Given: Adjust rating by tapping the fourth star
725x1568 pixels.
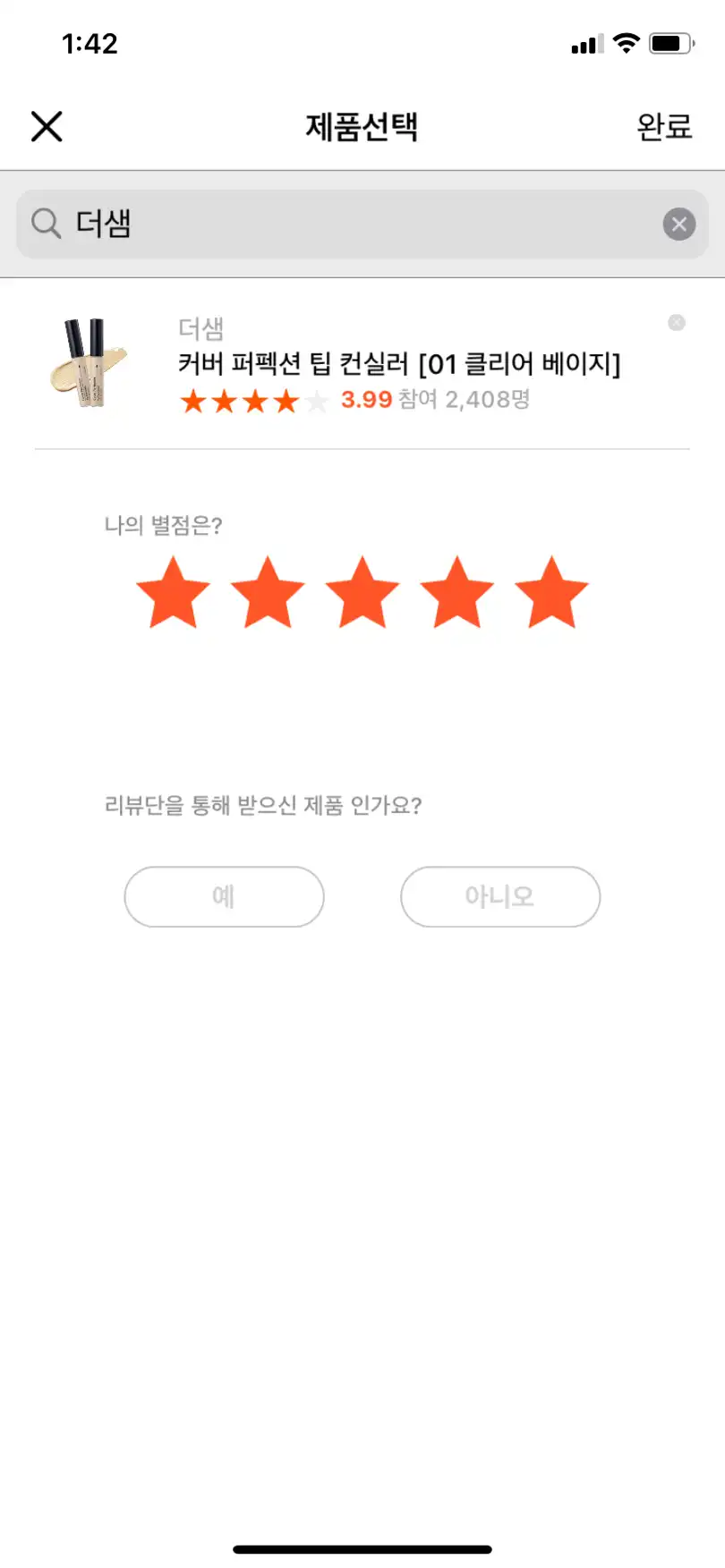Looking at the screenshot, I should [457, 590].
